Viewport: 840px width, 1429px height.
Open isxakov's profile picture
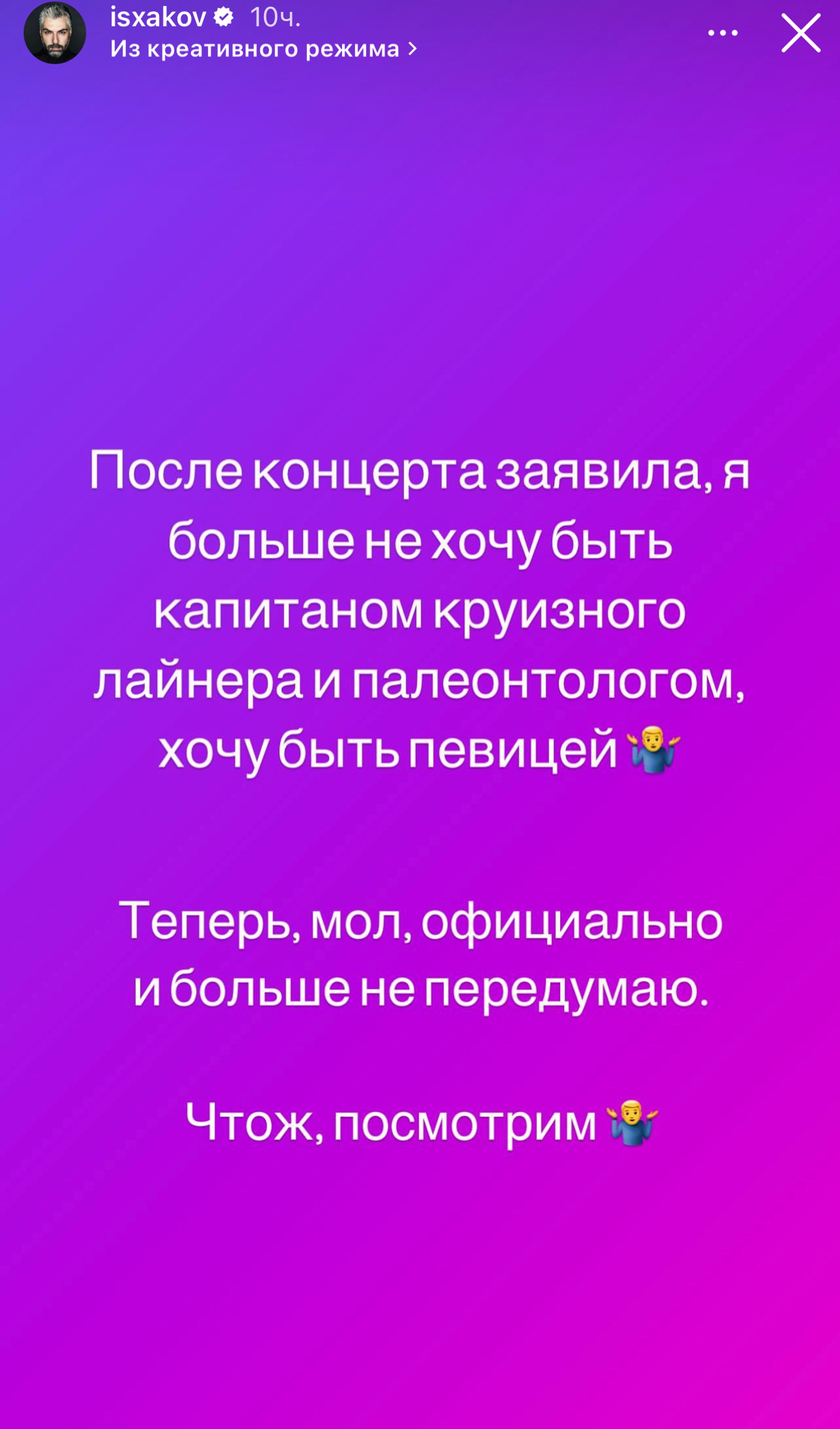point(54,33)
